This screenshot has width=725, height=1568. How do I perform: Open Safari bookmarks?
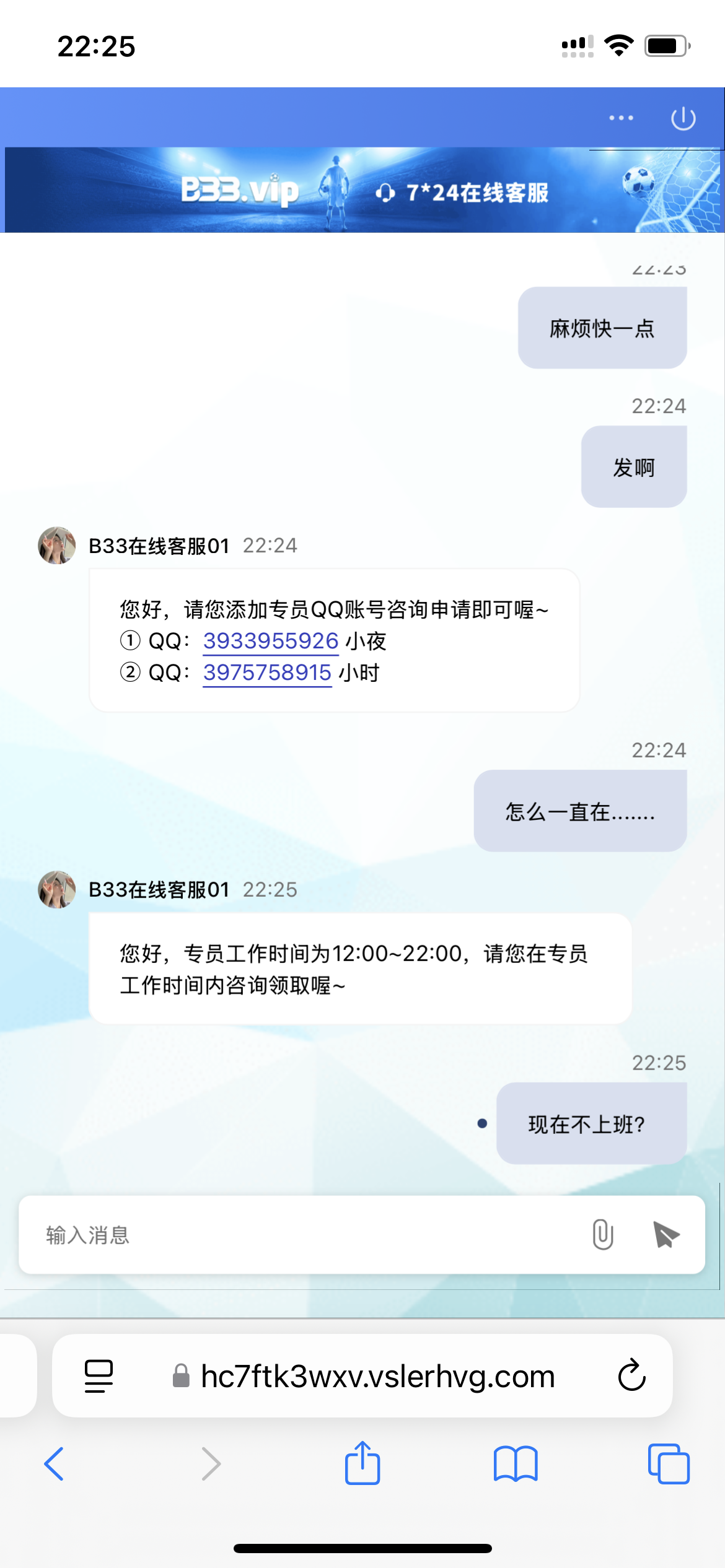(x=515, y=1464)
